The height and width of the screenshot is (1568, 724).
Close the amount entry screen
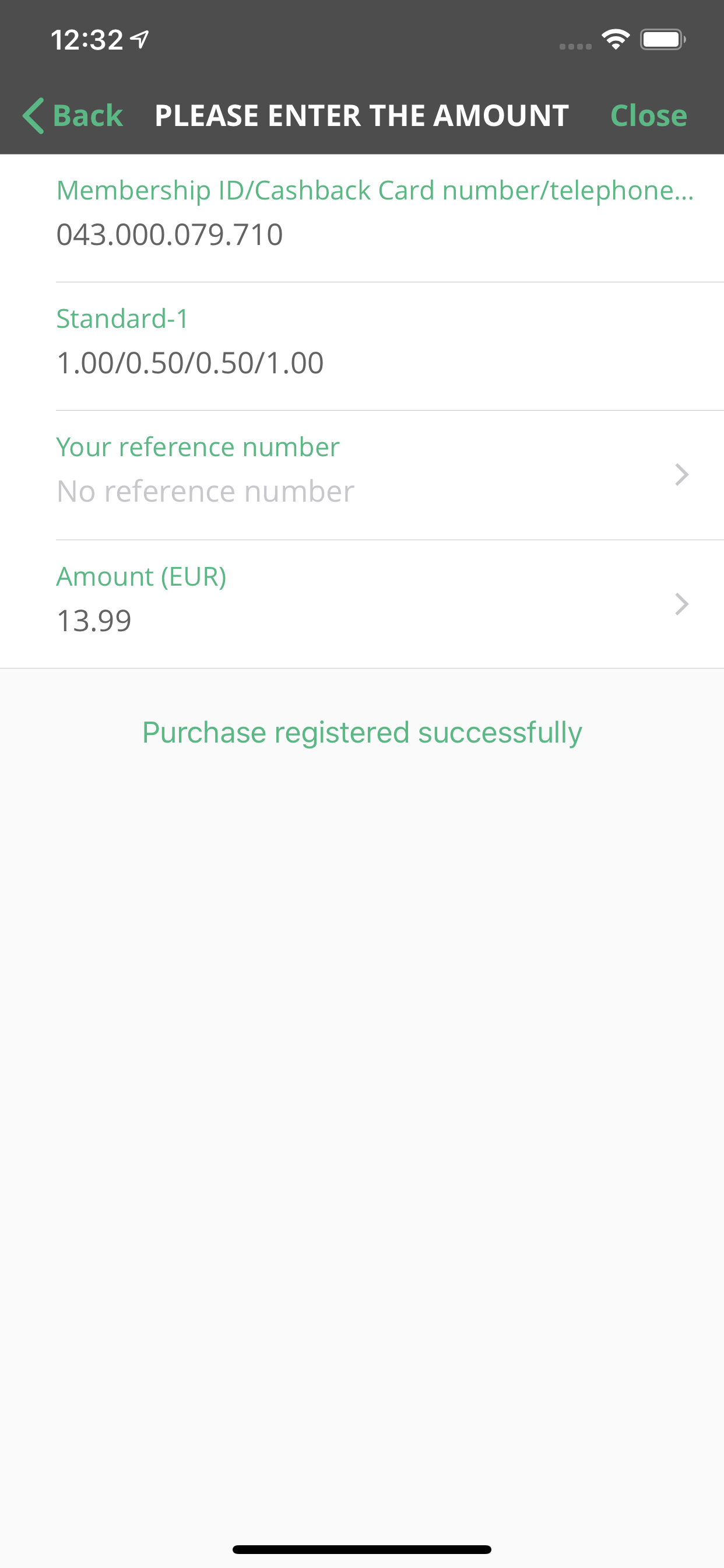click(x=648, y=116)
